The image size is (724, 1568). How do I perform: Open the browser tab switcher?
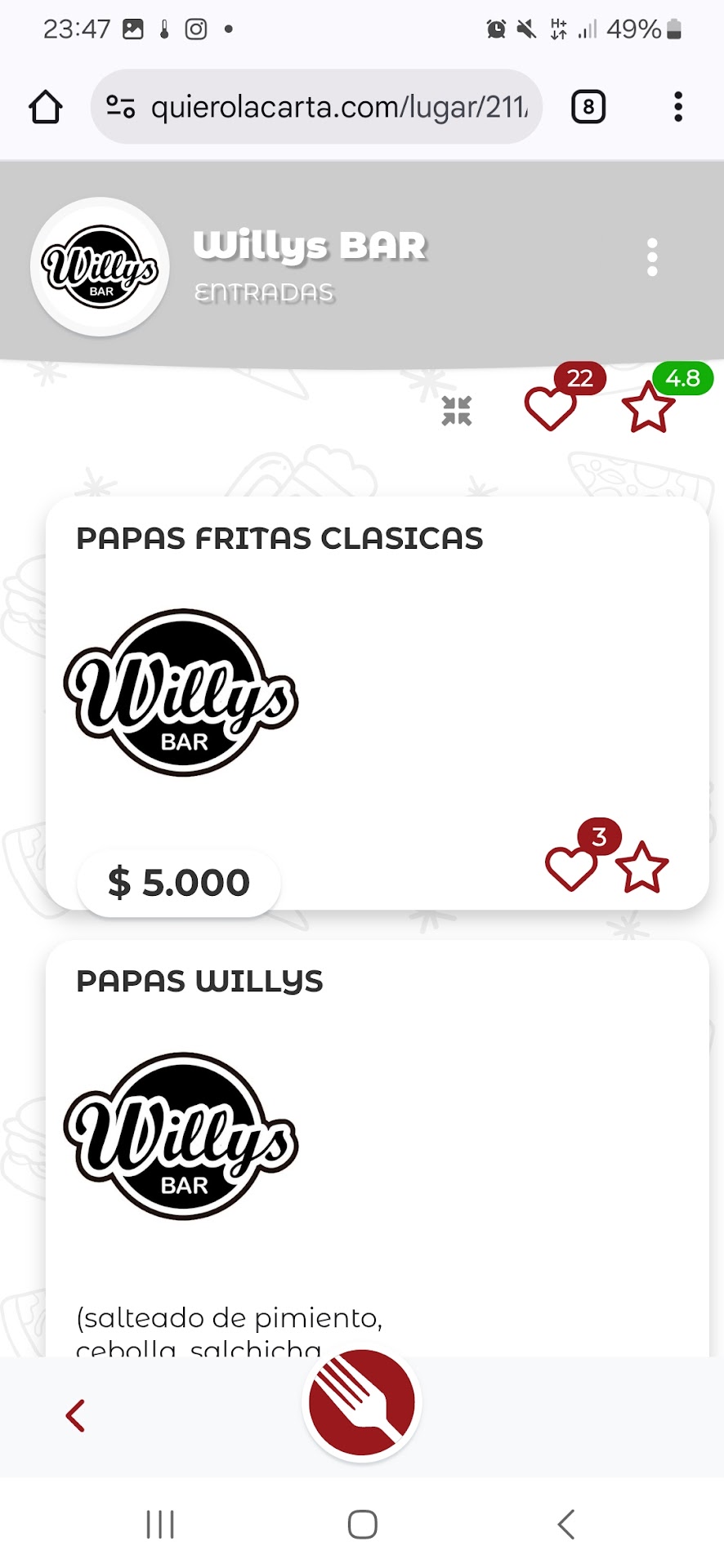click(588, 107)
